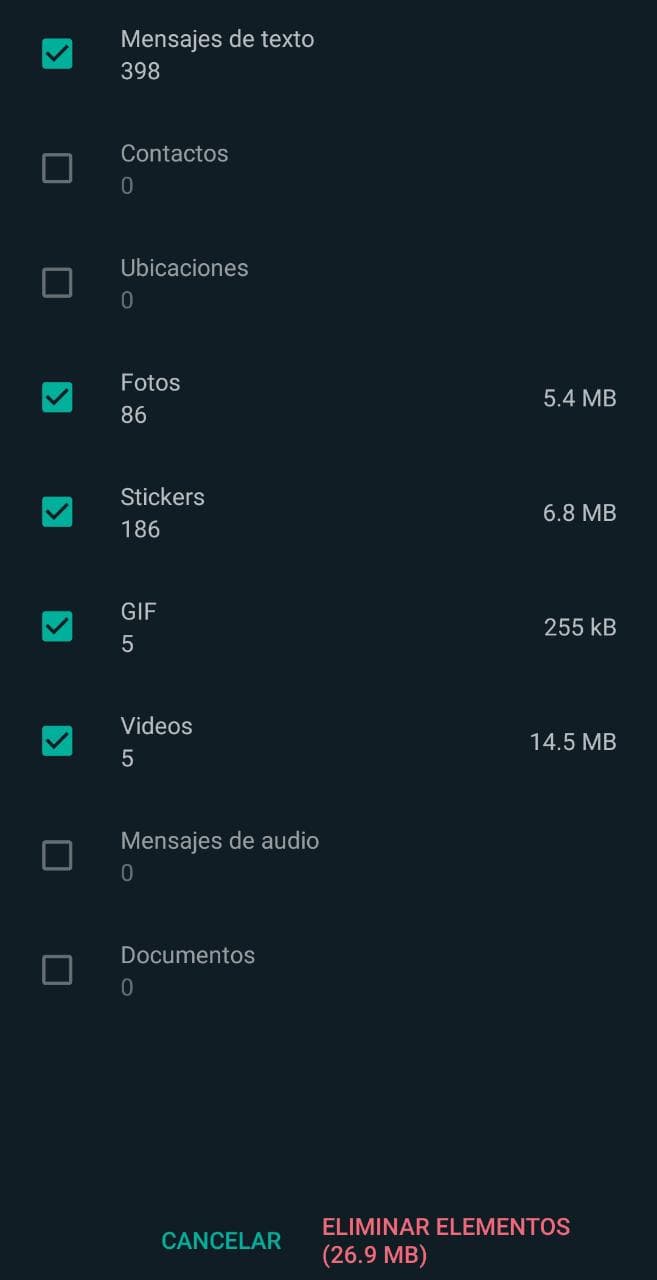Confirm with ELIMINAR ELEMENTOS (26.9 MB)
Screen dimensions: 657x1280
(445, 1241)
